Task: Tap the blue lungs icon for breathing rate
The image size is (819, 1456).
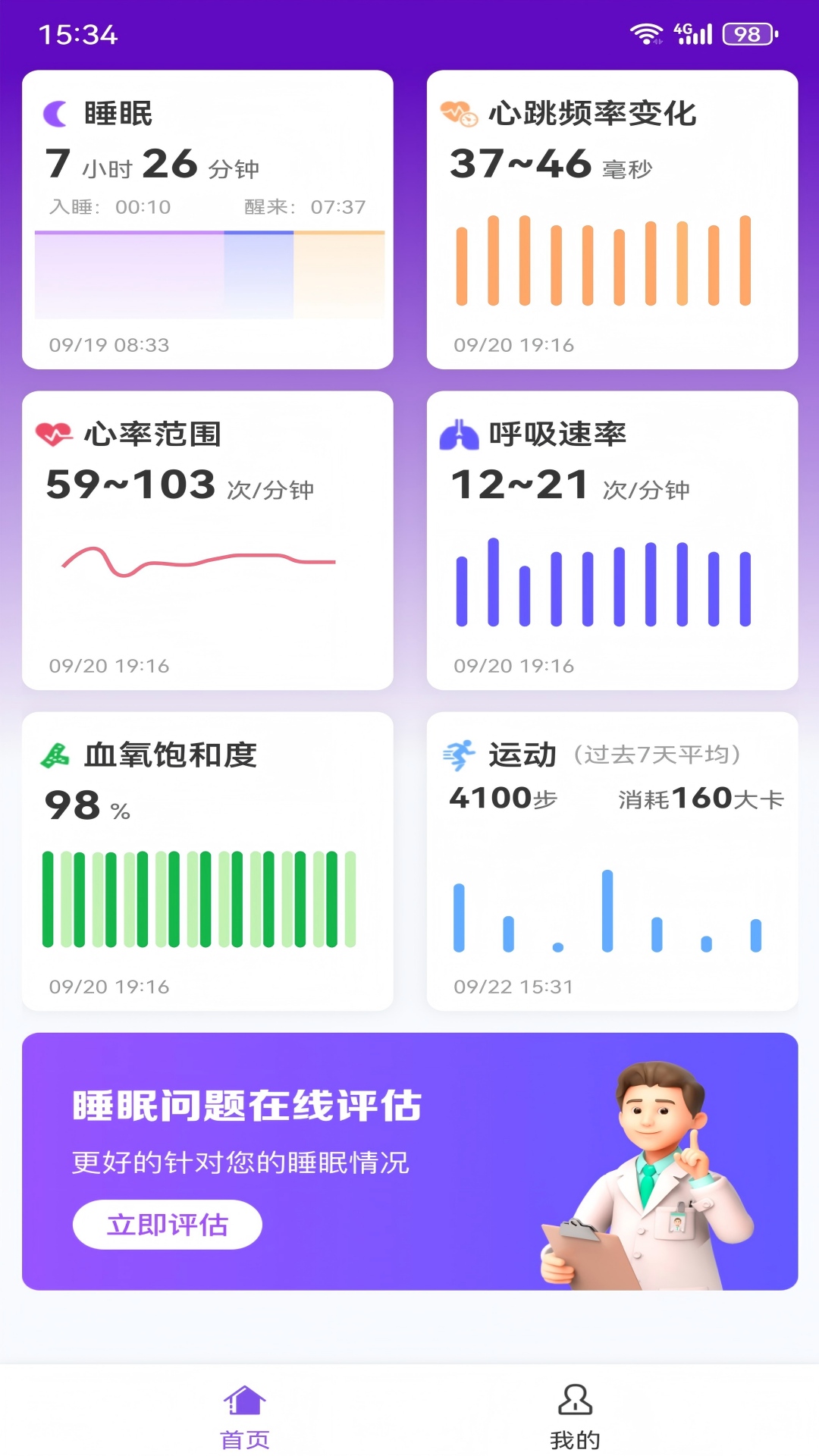Action: [460, 434]
